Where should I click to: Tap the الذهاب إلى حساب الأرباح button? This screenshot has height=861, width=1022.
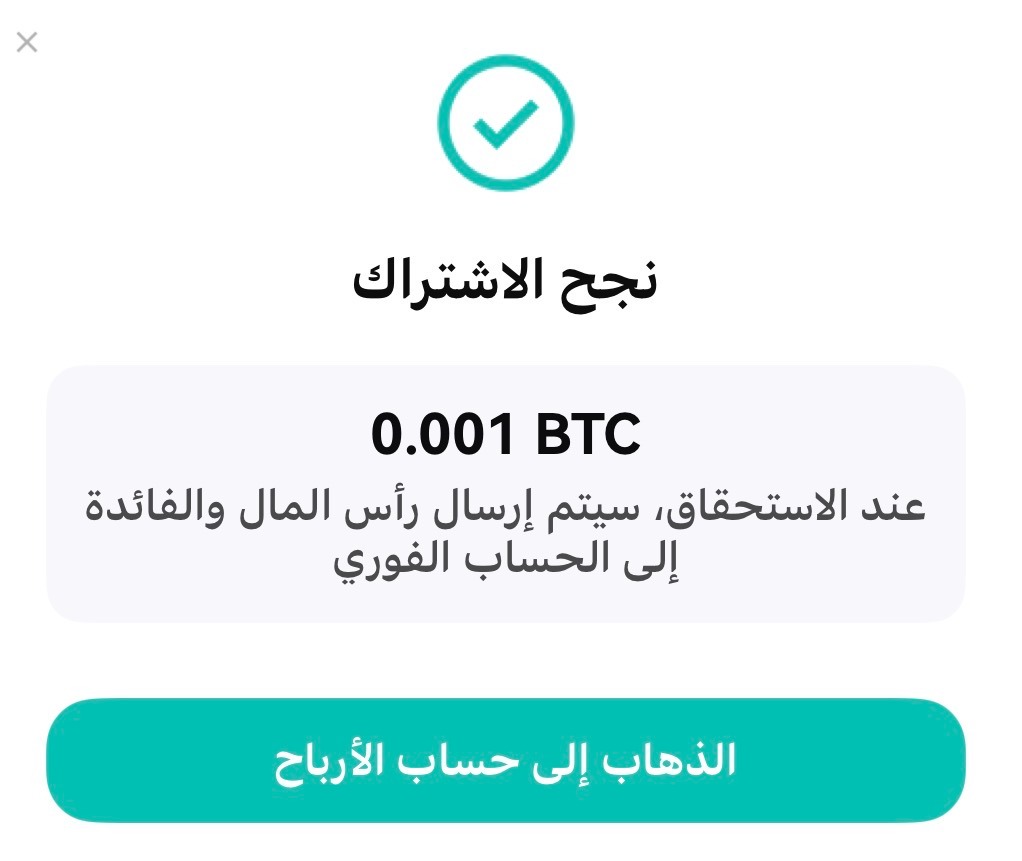click(506, 760)
